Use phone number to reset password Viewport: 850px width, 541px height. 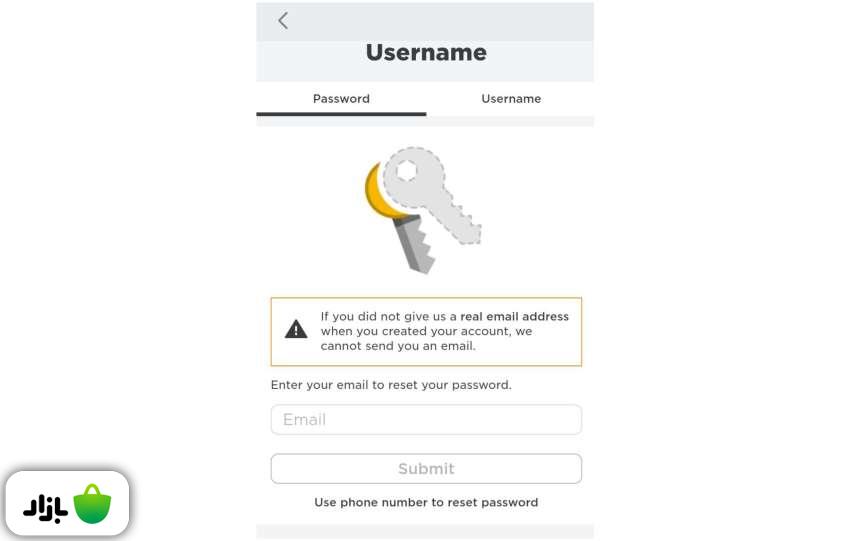(426, 502)
